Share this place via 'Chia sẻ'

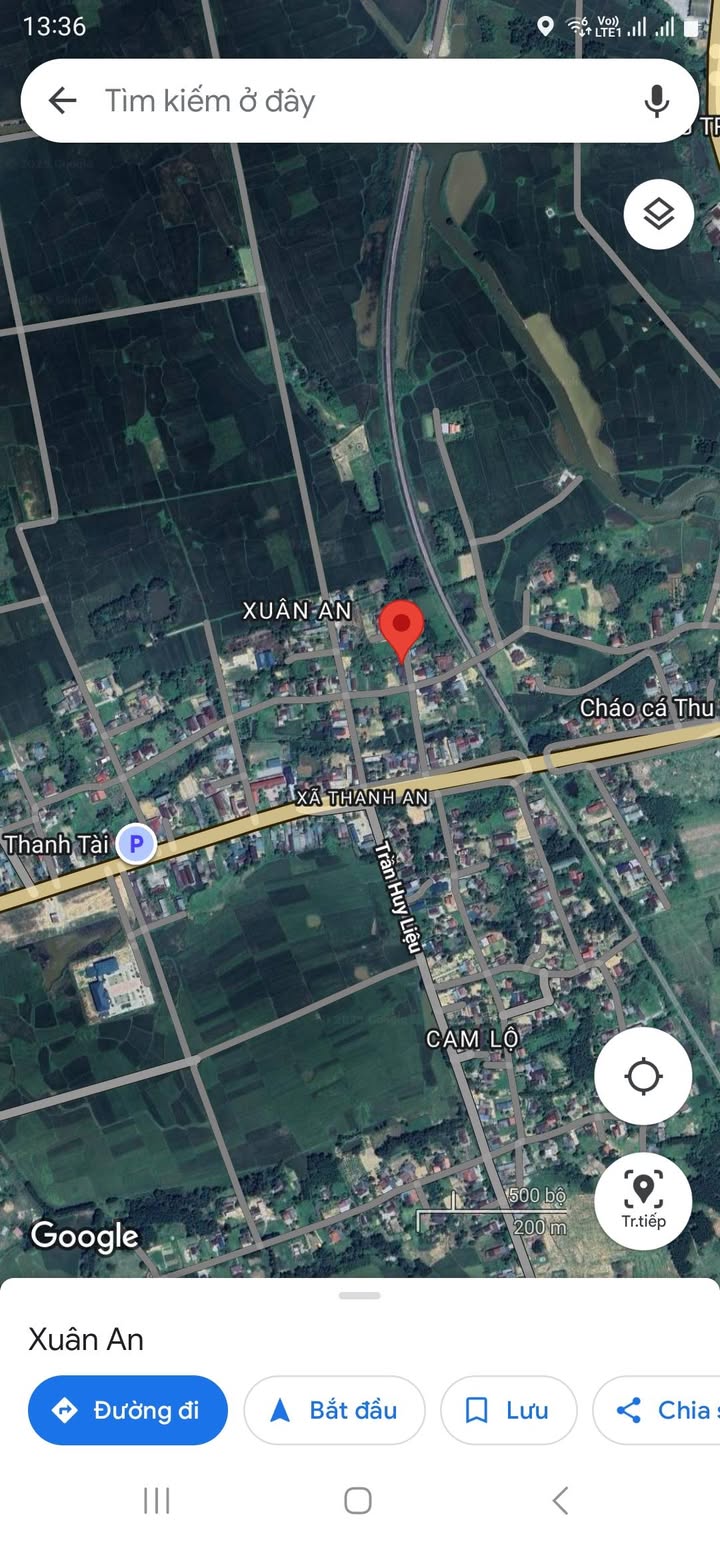coord(656,1410)
